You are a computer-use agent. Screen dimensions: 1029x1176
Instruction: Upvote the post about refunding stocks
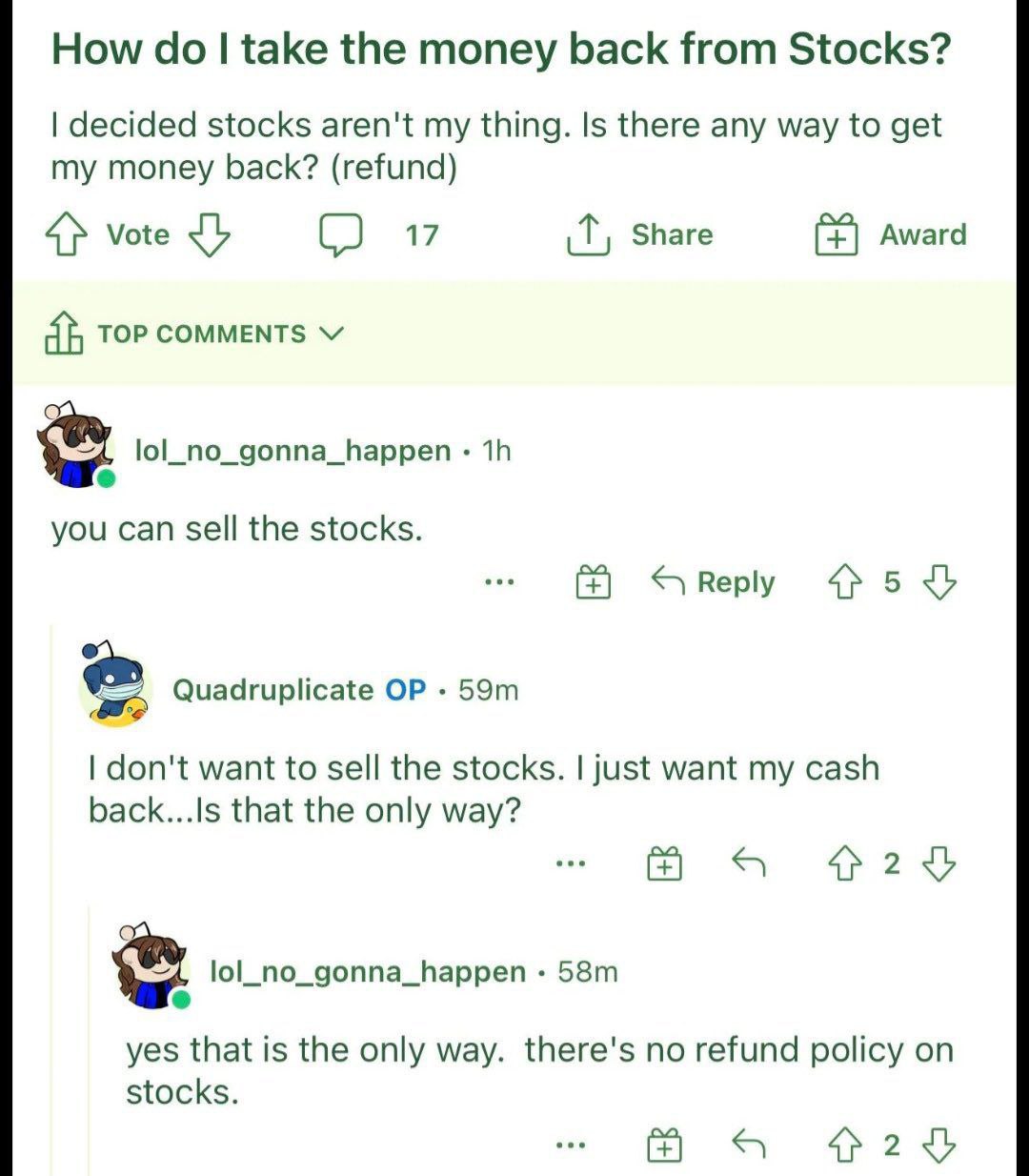tap(65, 235)
